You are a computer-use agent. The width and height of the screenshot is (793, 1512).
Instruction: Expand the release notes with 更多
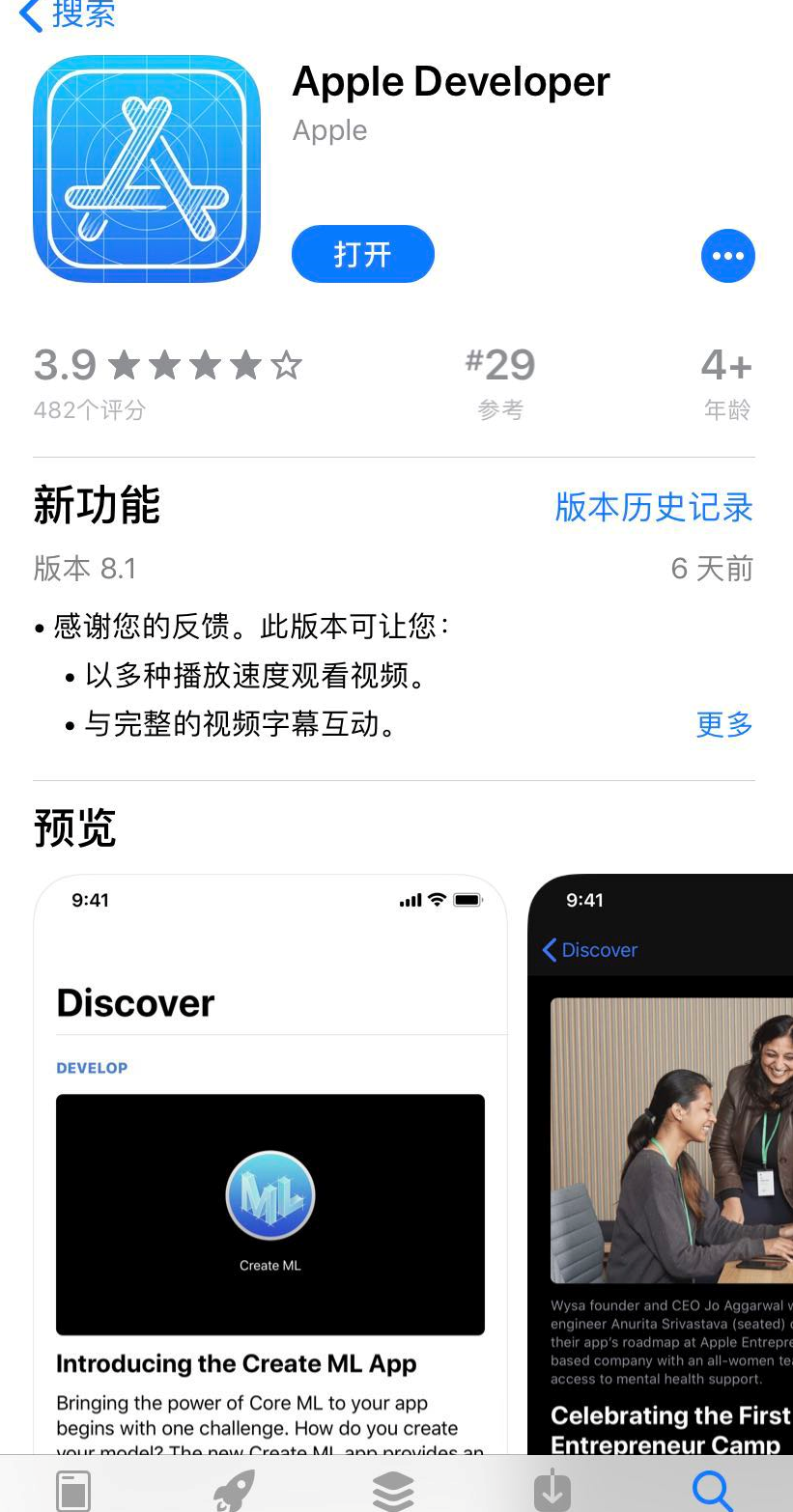click(x=723, y=724)
